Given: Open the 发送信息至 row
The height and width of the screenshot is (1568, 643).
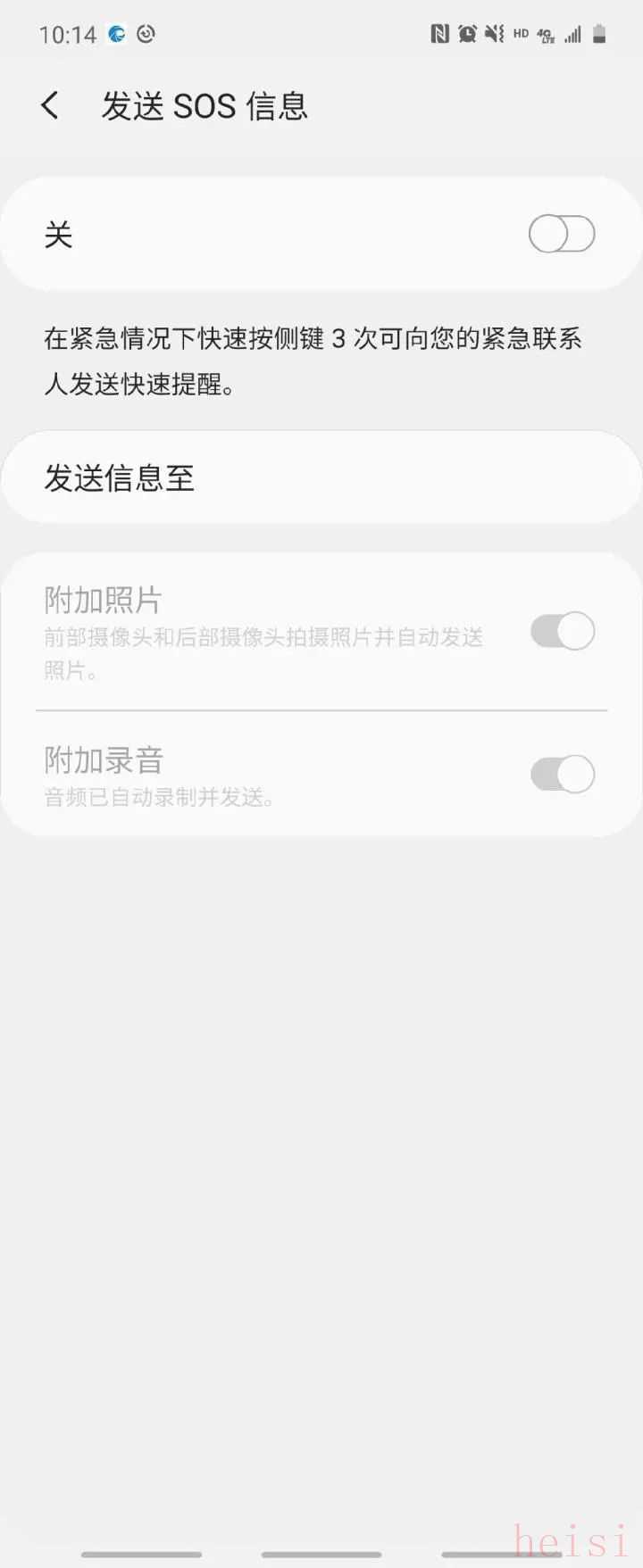Looking at the screenshot, I should (x=321, y=477).
